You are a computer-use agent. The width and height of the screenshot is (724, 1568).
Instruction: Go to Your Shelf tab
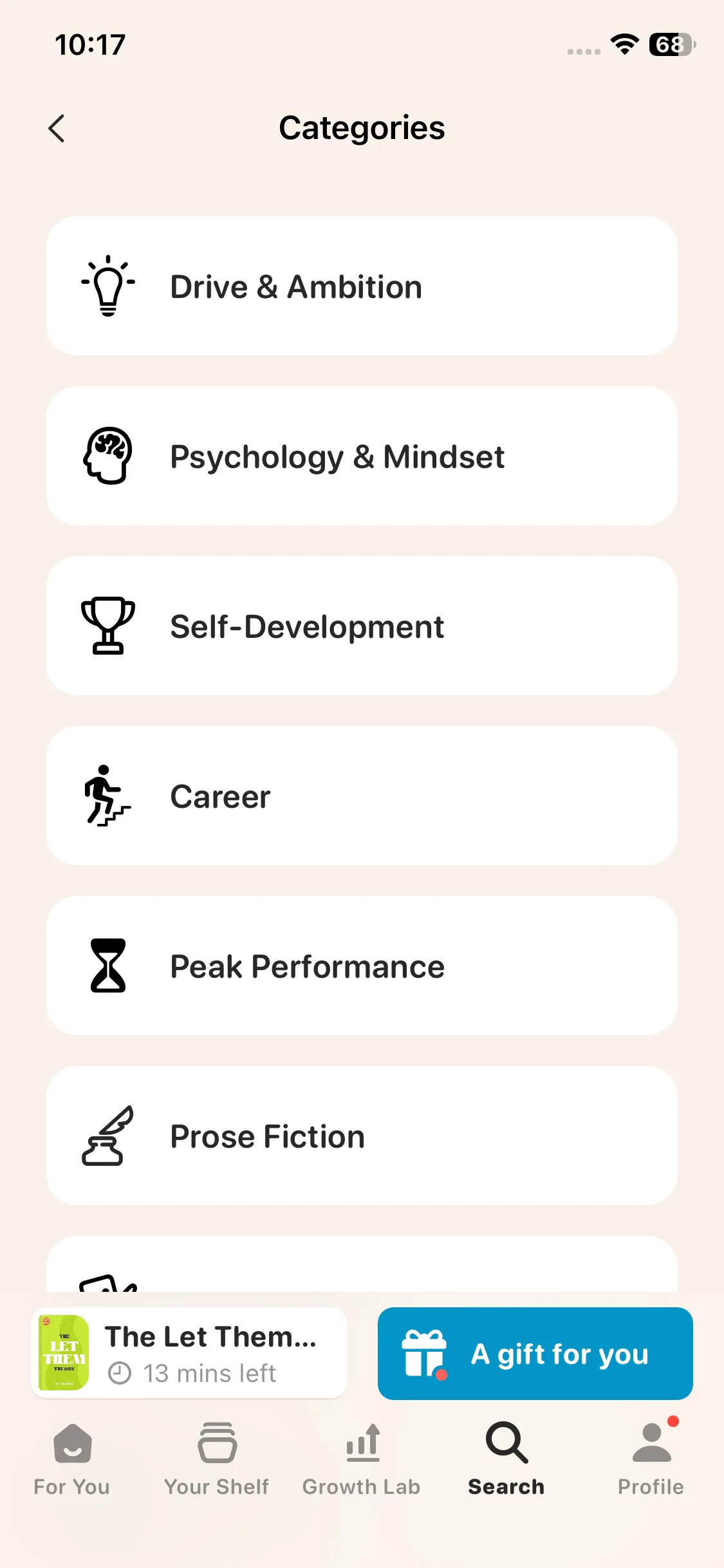click(217, 1459)
